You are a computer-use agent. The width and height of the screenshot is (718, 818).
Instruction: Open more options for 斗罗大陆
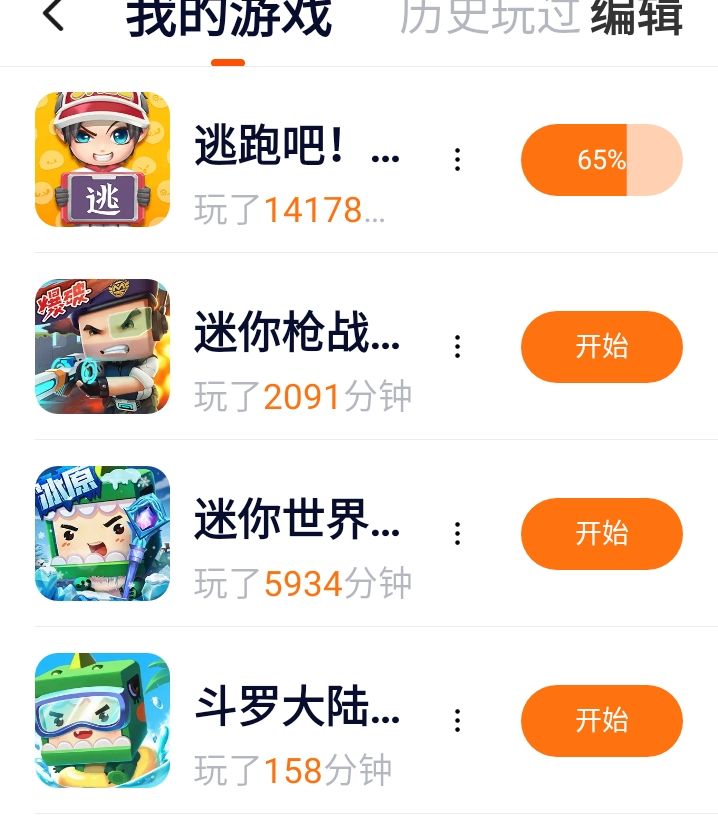(x=457, y=720)
